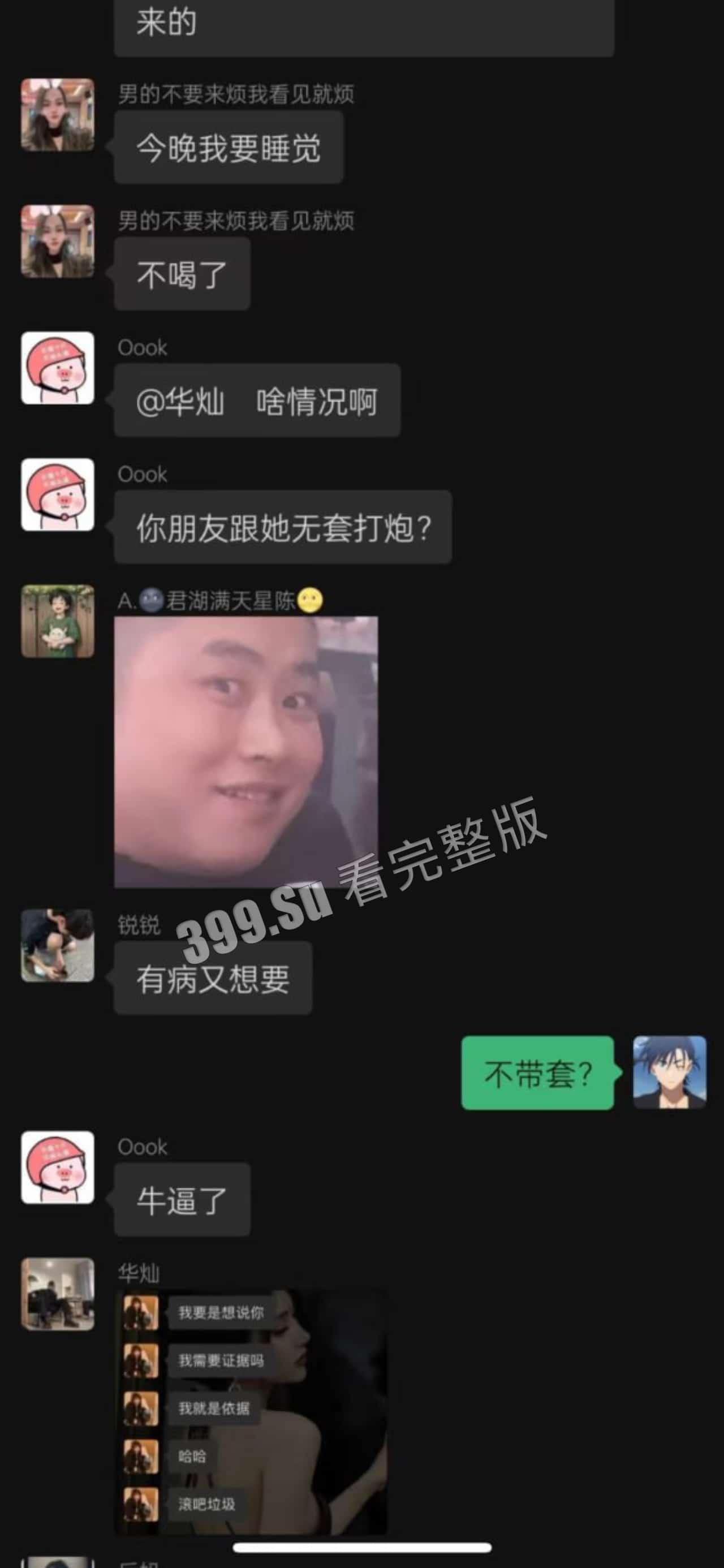Open the photo sent by A.君湖满天星陈
This screenshot has width=724, height=1568.
(246, 751)
